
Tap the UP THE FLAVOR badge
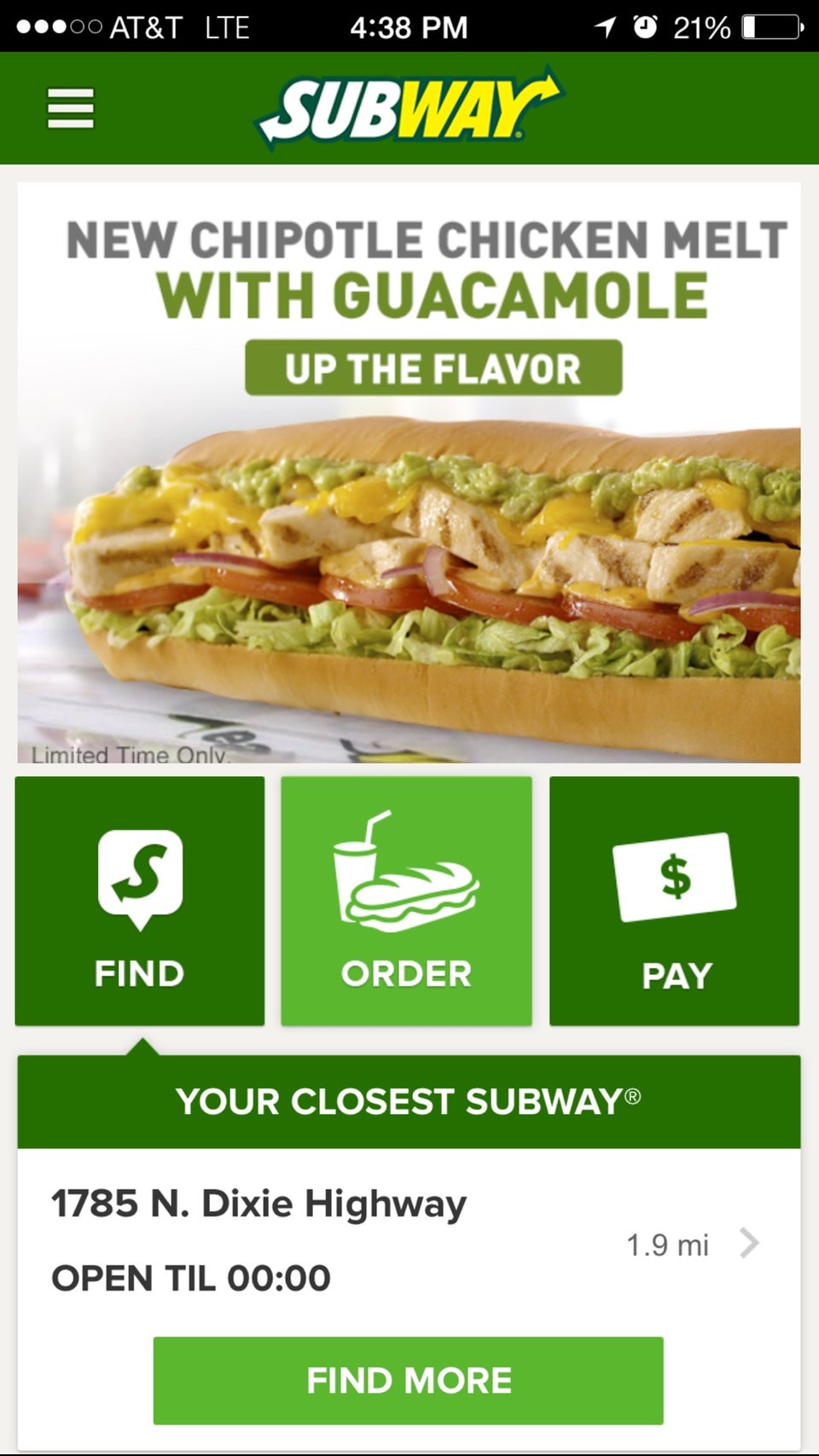[435, 368]
